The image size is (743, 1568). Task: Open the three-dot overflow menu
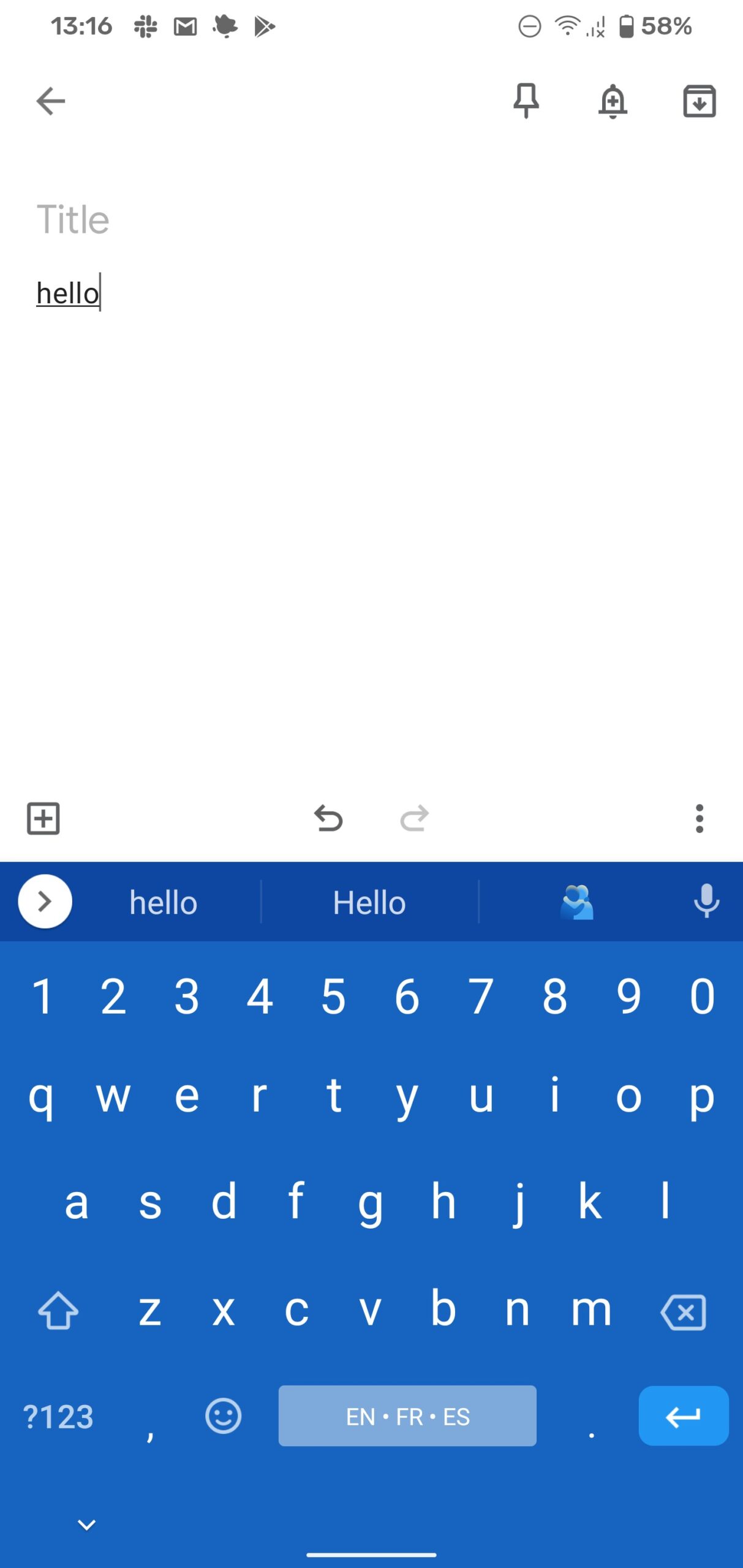[x=700, y=818]
